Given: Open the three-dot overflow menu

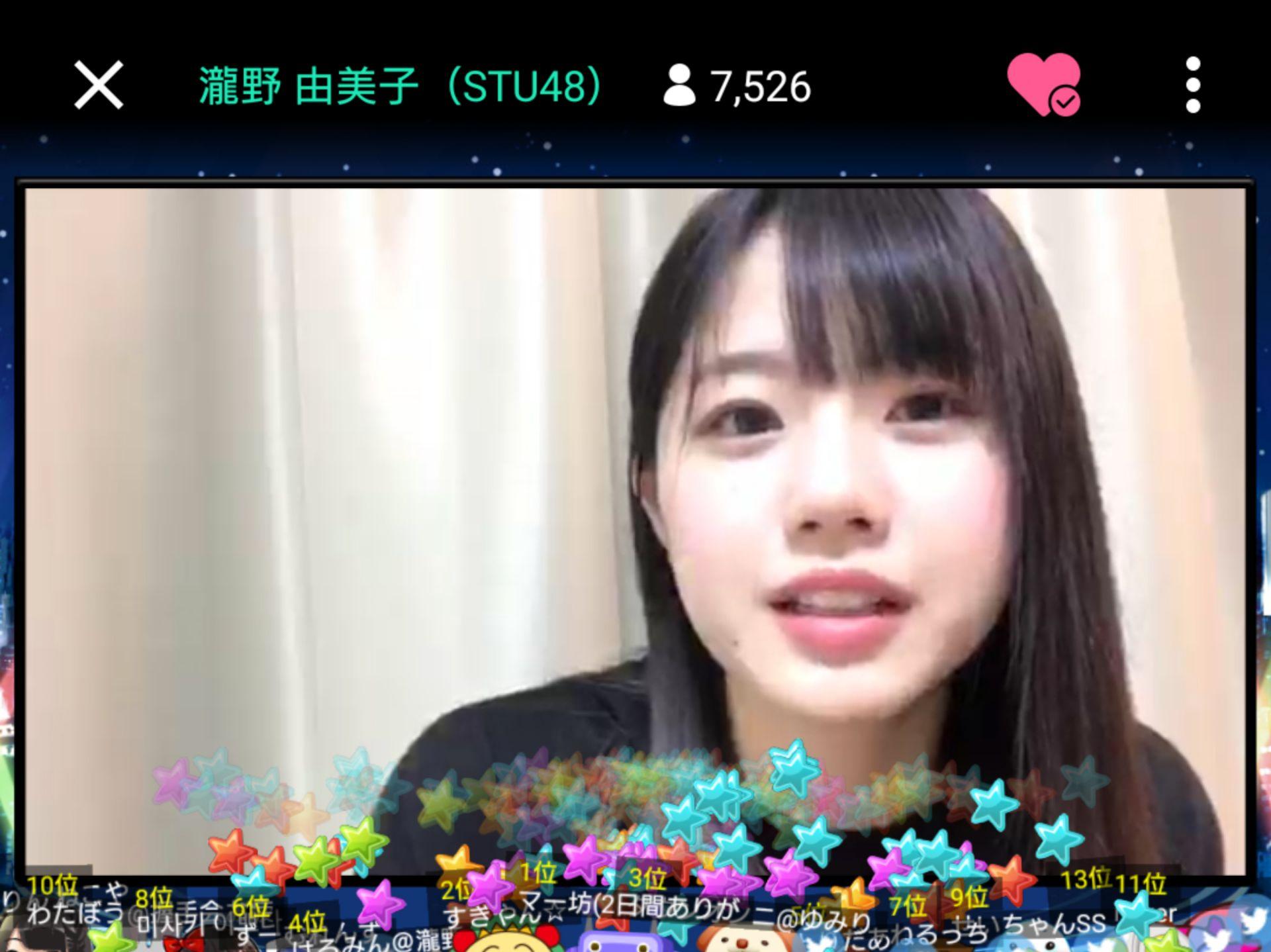Looking at the screenshot, I should pos(1193,85).
